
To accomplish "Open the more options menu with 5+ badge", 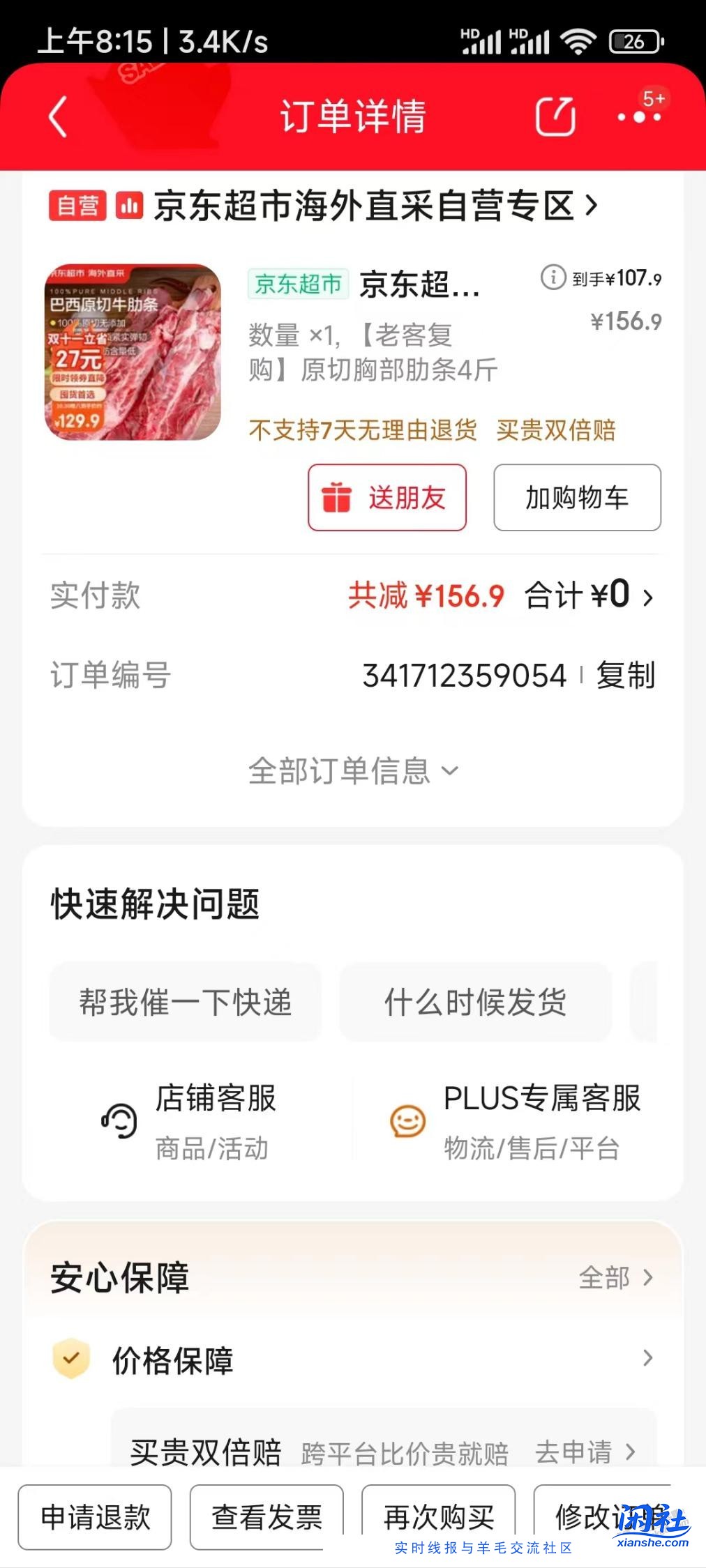I will [638, 119].
